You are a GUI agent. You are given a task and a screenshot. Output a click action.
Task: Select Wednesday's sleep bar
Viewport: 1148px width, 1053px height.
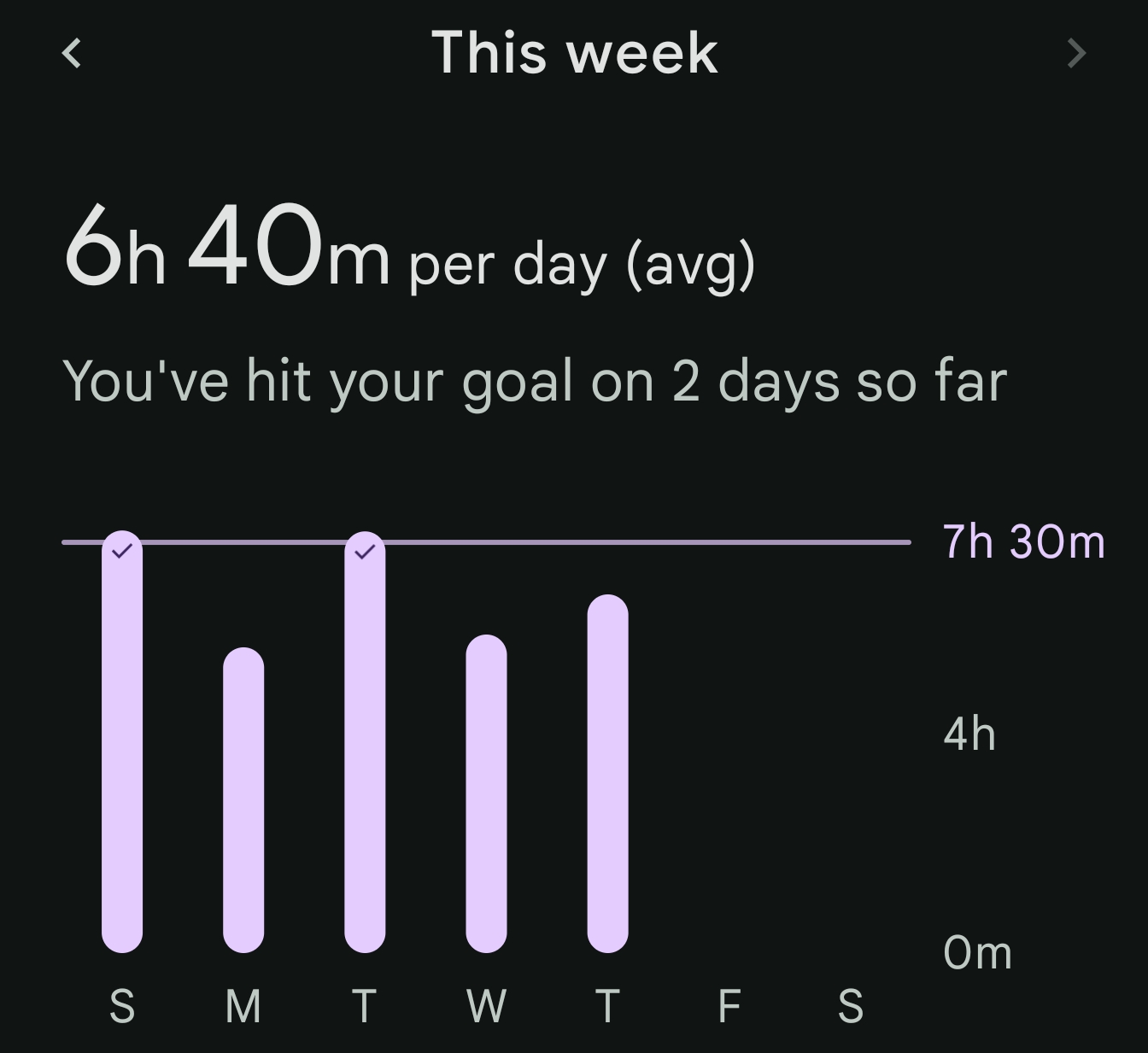point(486,793)
